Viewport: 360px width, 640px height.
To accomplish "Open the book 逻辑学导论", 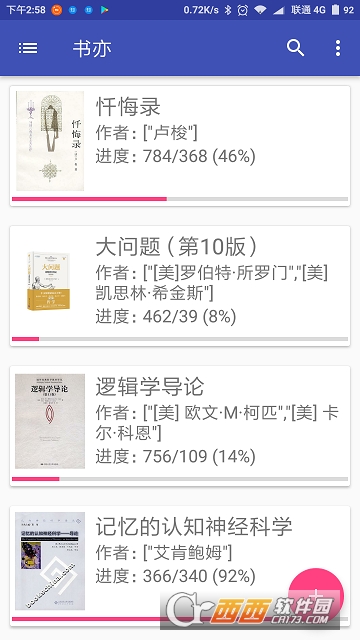I will (x=180, y=426).
